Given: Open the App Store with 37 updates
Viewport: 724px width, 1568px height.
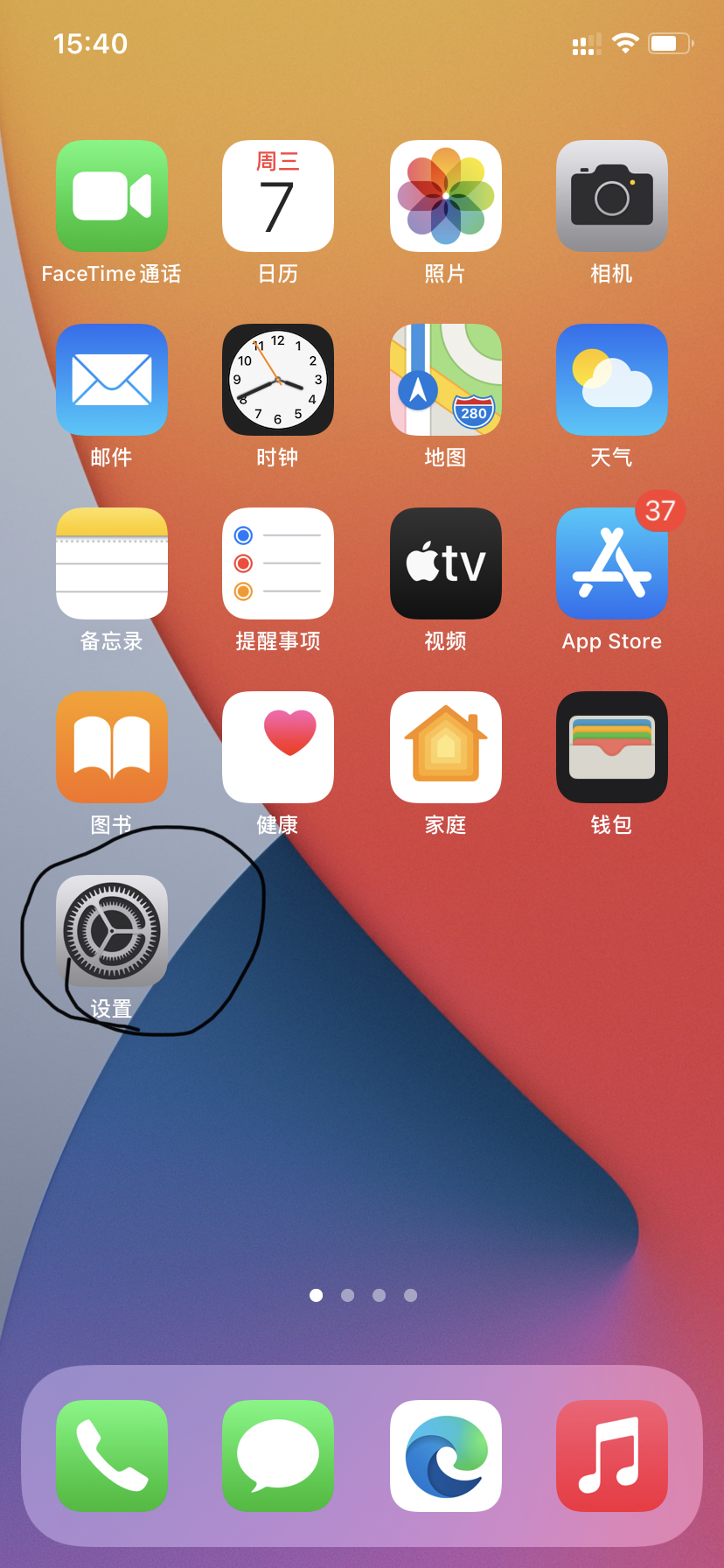Looking at the screenshot, I should pos(611,563).
